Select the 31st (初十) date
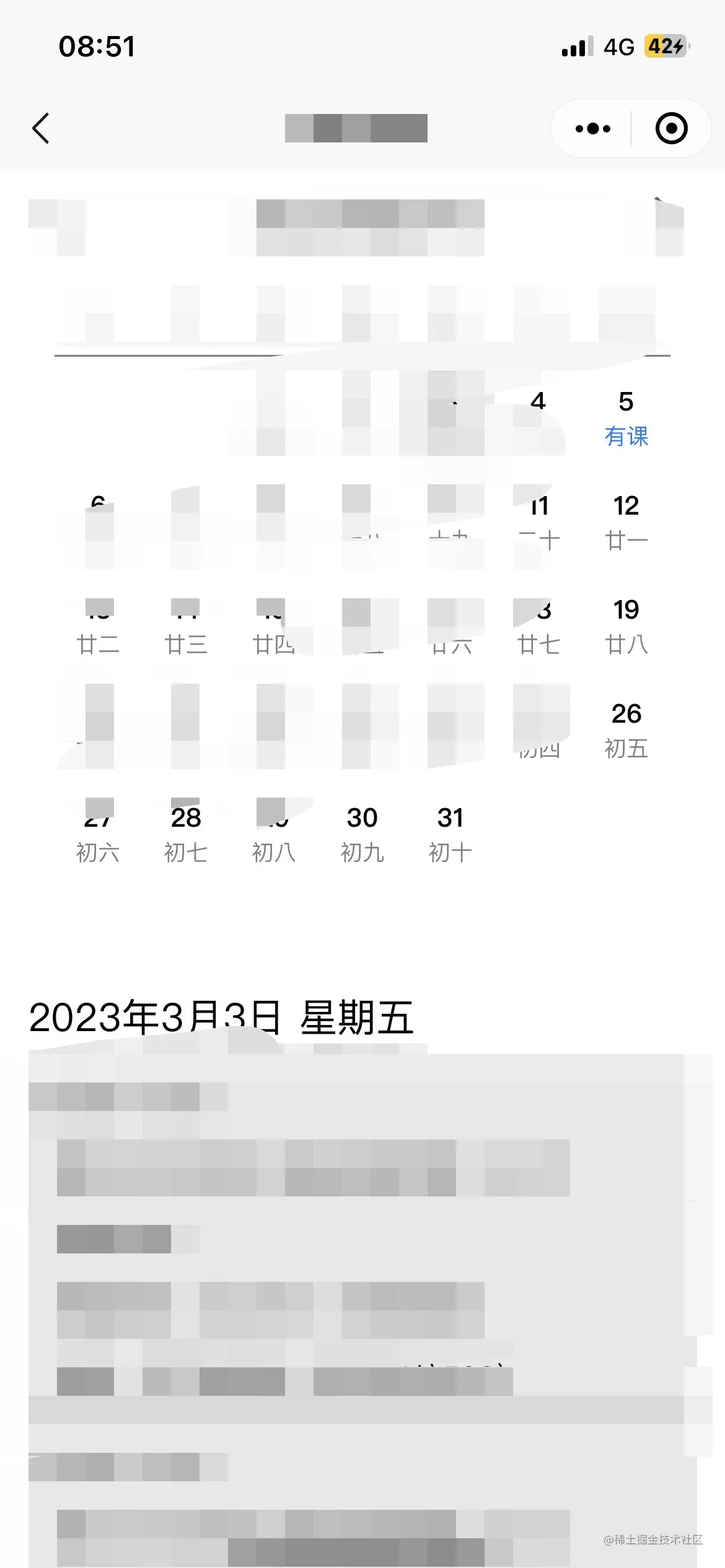725x1568 pixels. click(x=450, y=834)
